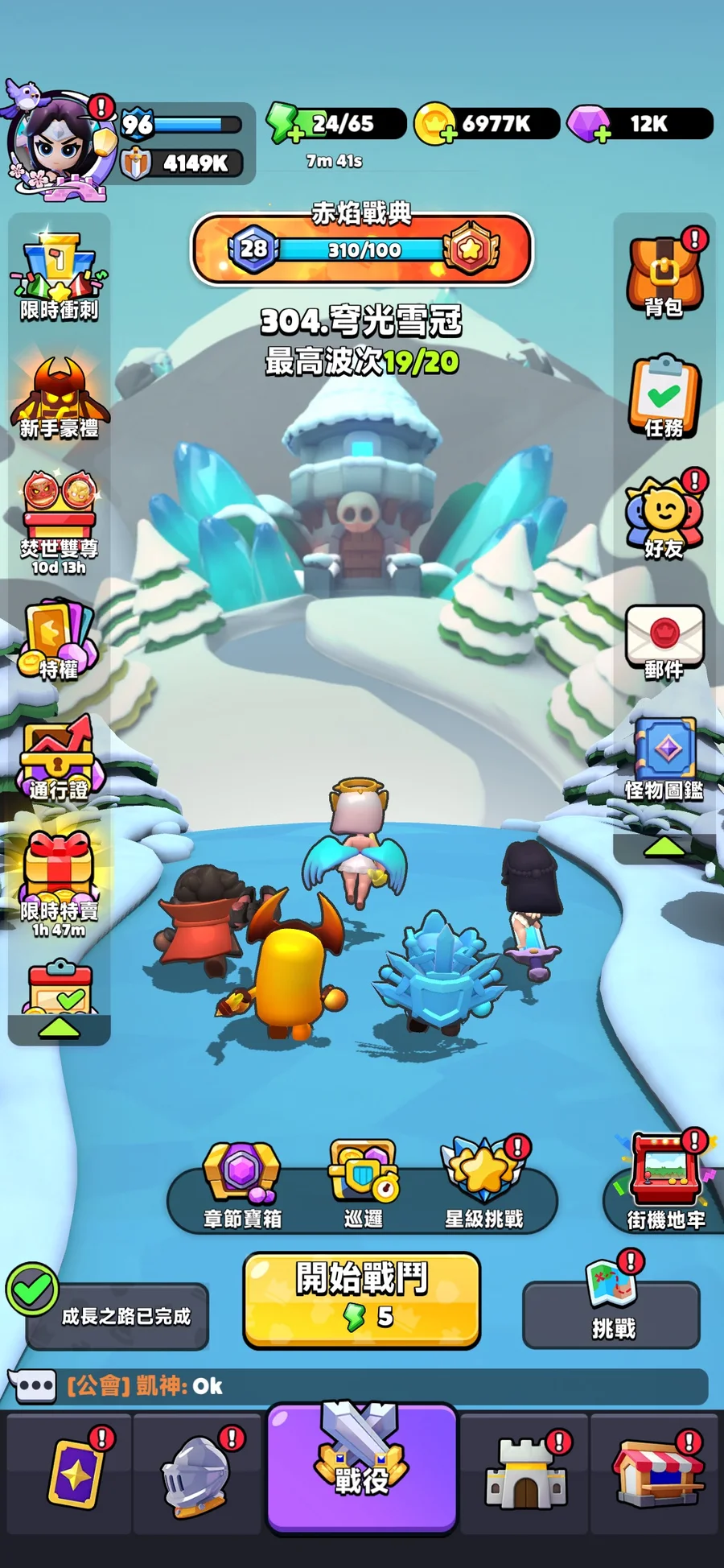Screen dimensions: 724x1568
Task: Open the guild chat message bar
Action: tap(358, 1386)
